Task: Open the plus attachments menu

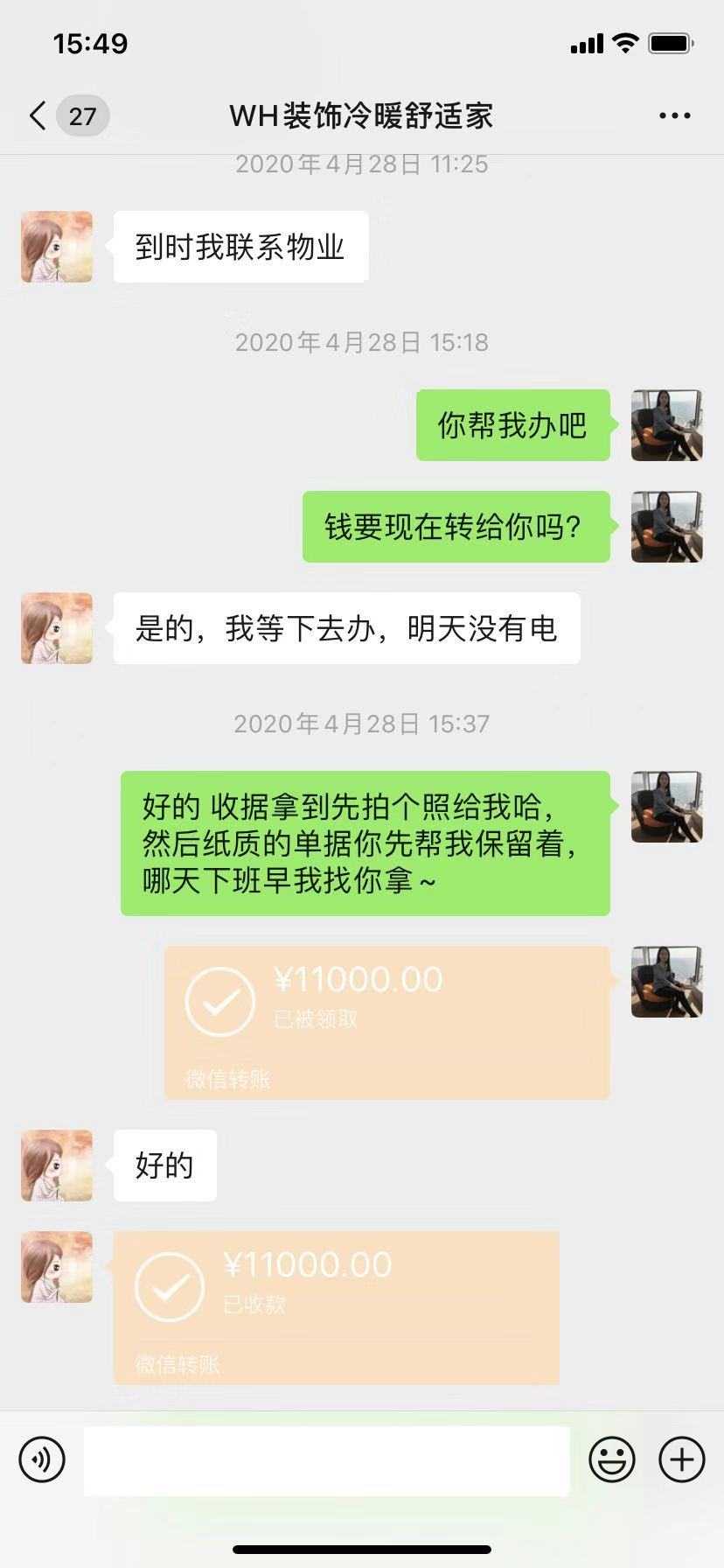Action: click(x=681, y=1459)
